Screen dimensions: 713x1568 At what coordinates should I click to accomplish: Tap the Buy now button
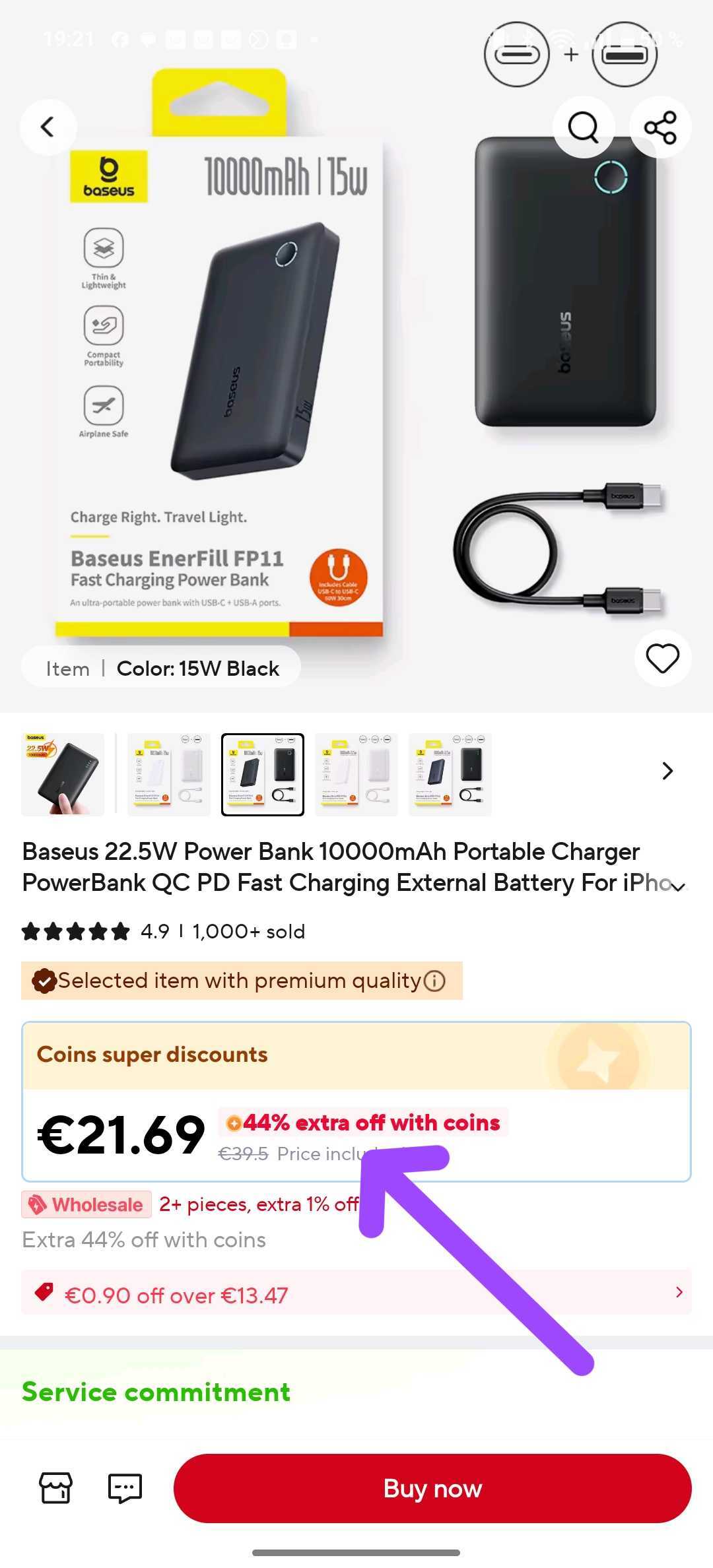(432, 1488)
